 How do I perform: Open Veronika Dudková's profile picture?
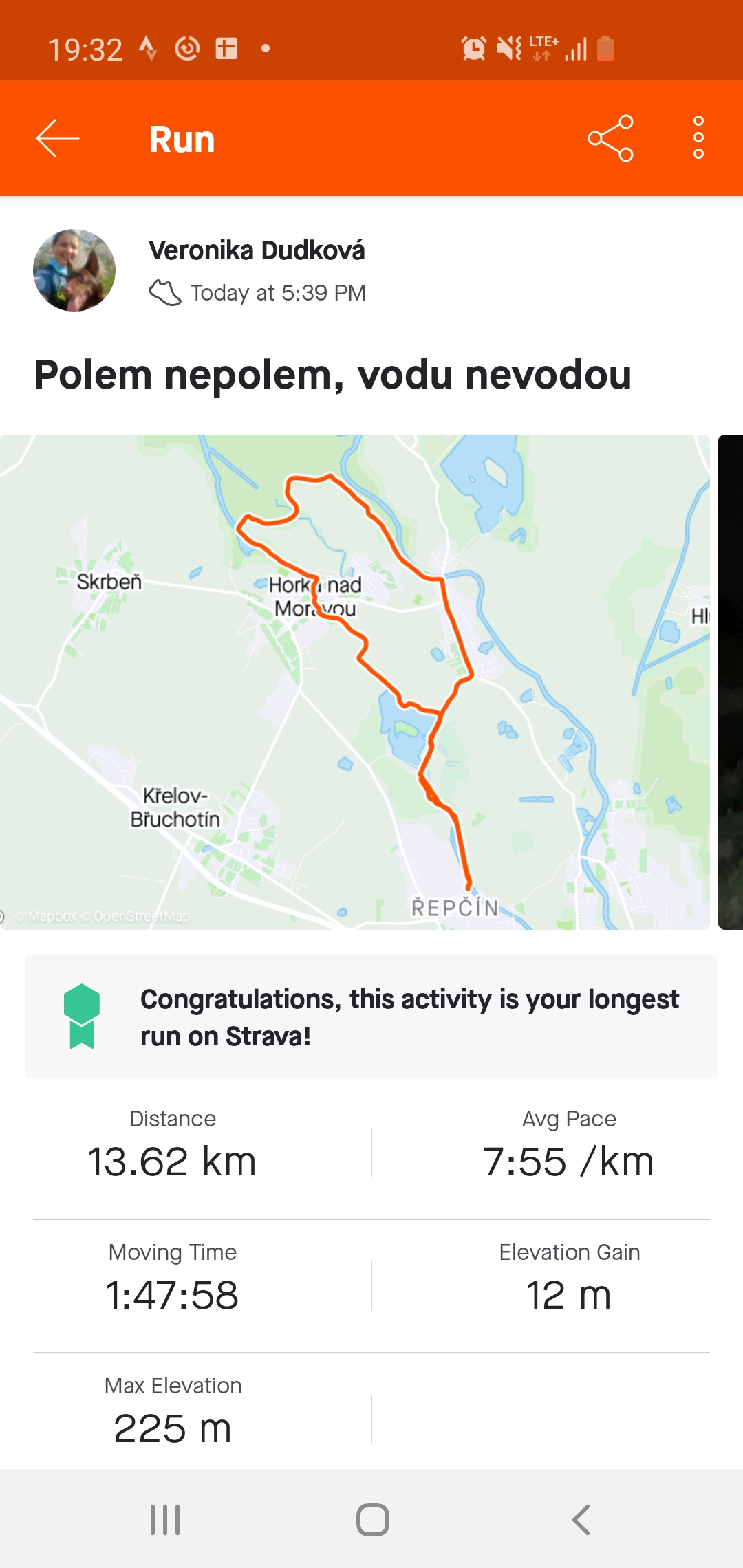tap(74, 270)
